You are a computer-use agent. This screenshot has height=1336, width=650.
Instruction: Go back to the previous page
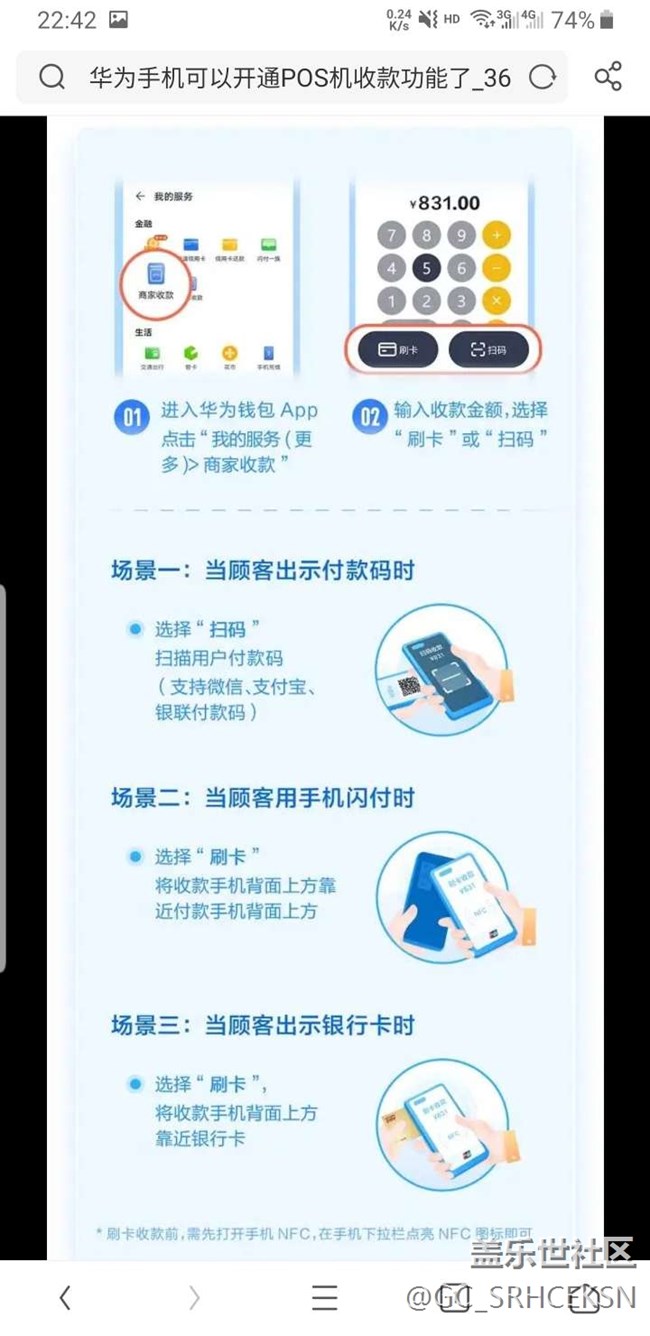tap(65, 1298)
